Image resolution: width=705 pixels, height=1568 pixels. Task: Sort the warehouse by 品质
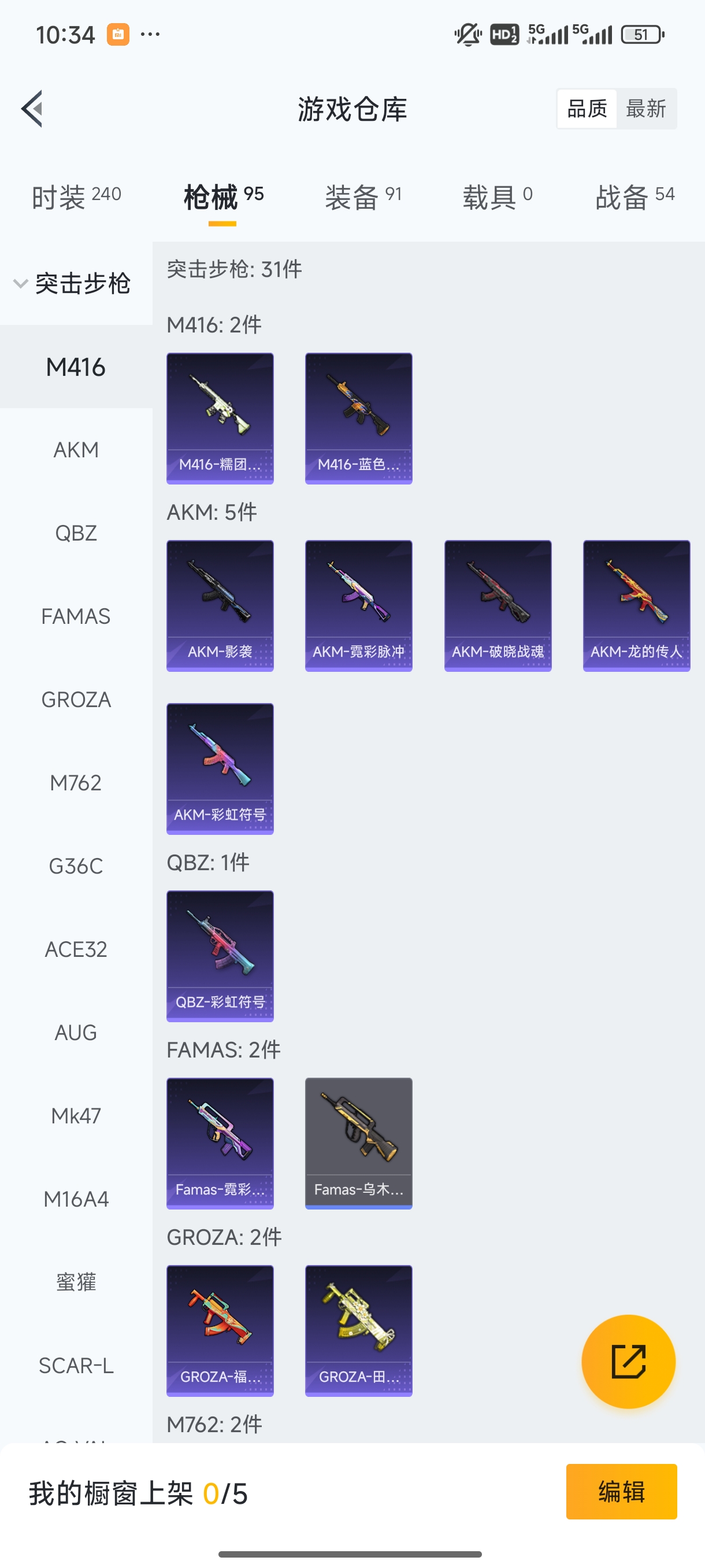pos(587,109)
